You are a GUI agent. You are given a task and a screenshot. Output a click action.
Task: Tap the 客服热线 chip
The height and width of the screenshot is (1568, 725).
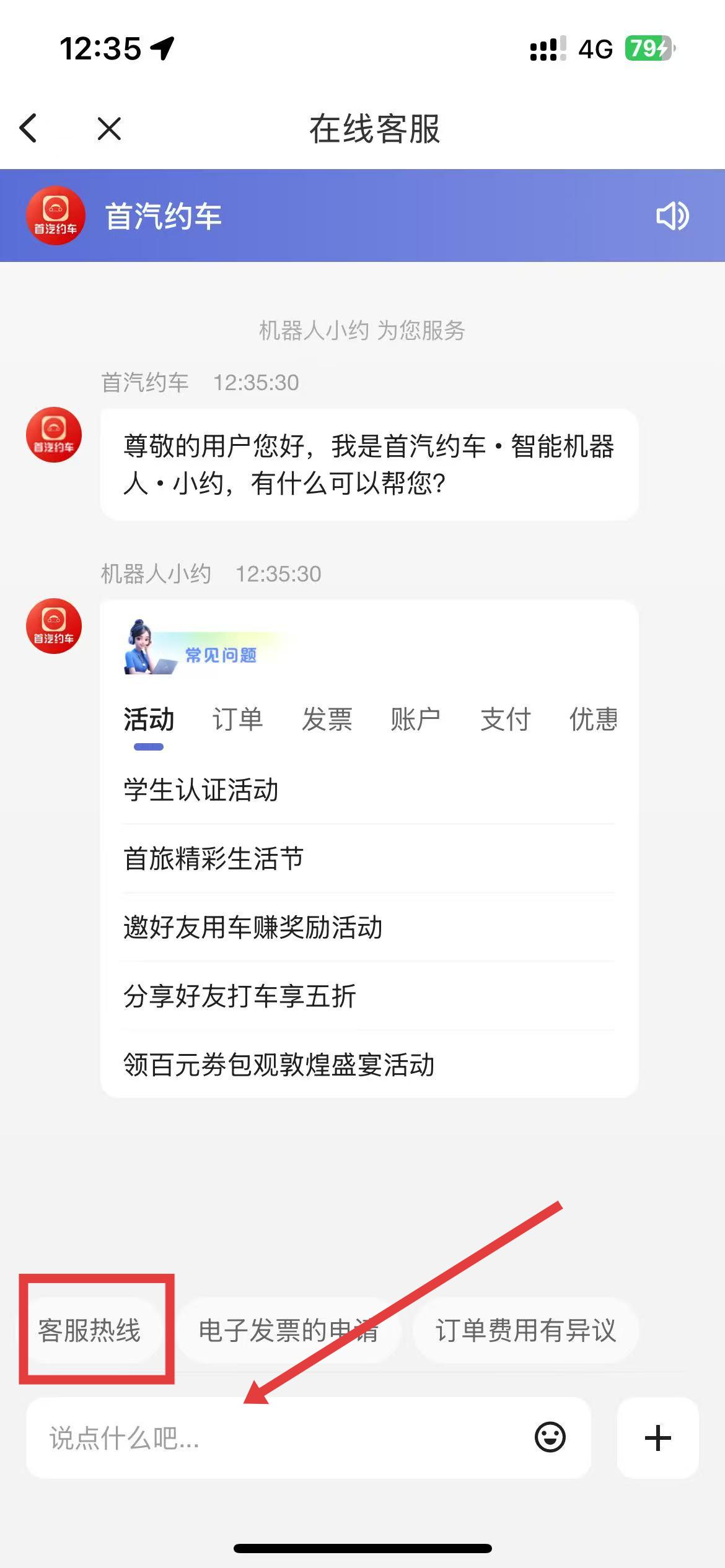pos(90,1330)
